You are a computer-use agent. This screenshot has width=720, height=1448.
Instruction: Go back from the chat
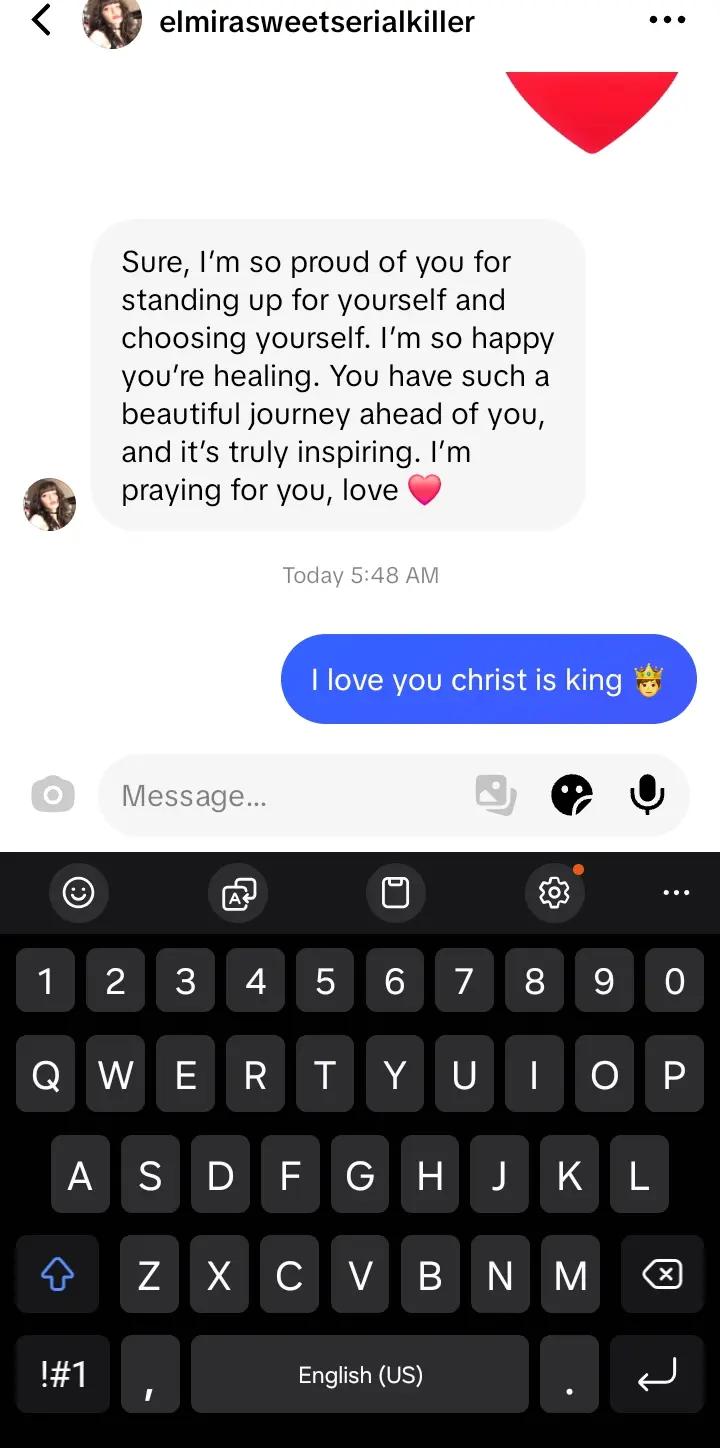(41, 21)
